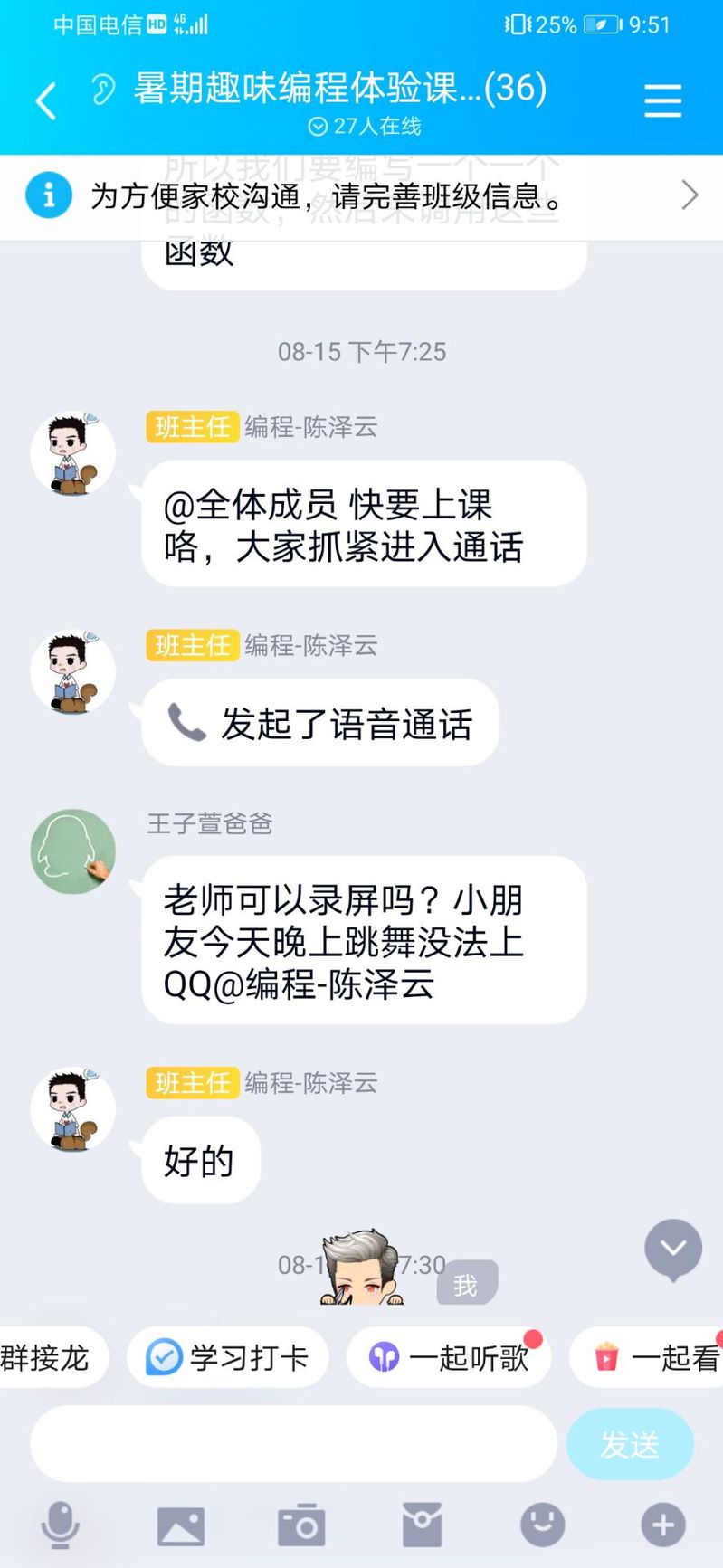Expand the 27人在线 online members list
This screenshot has height=1568, width=723.
pos(365,126)
